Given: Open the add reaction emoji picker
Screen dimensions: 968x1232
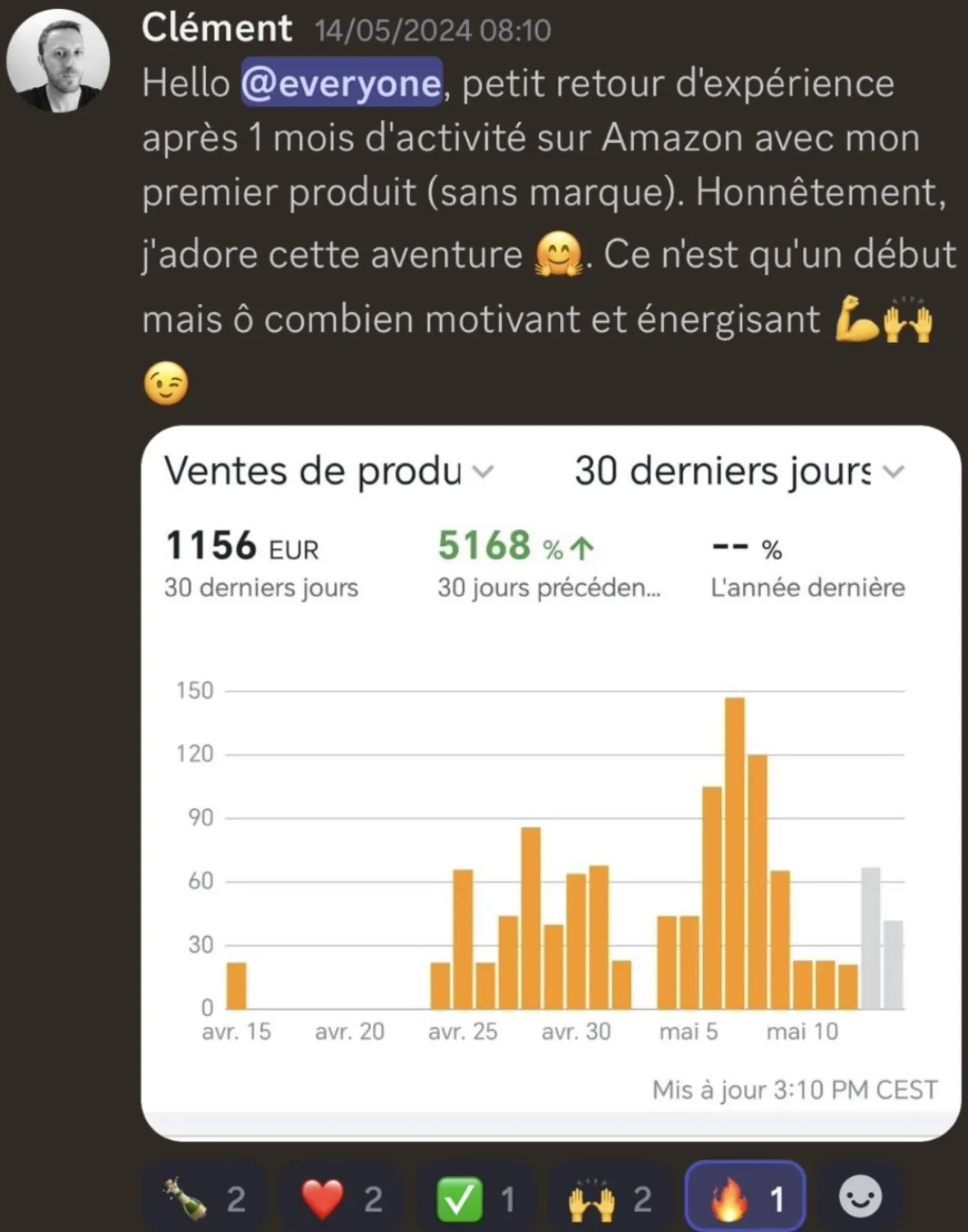Looking at the screenshot, I should point(860,1198).
